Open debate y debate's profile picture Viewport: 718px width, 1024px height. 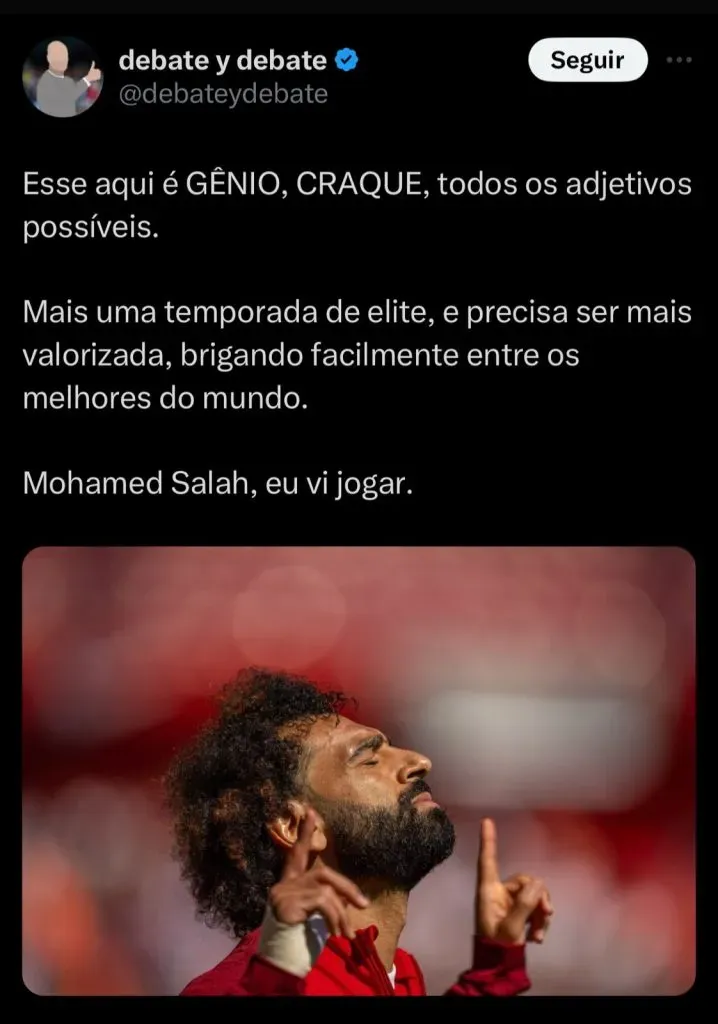click(62, 77)
